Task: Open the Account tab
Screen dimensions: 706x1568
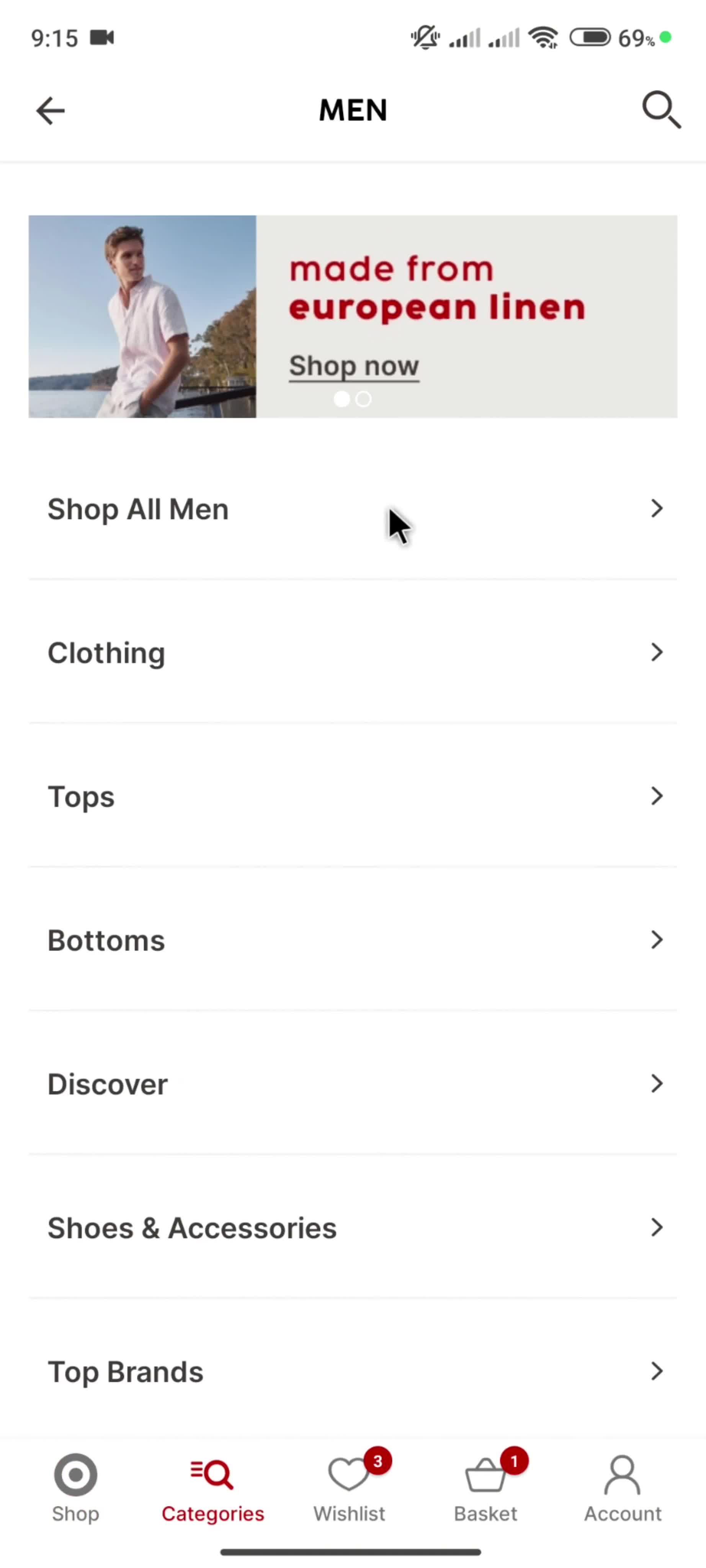Action: pyautogui.click(x=623, y=1488)
